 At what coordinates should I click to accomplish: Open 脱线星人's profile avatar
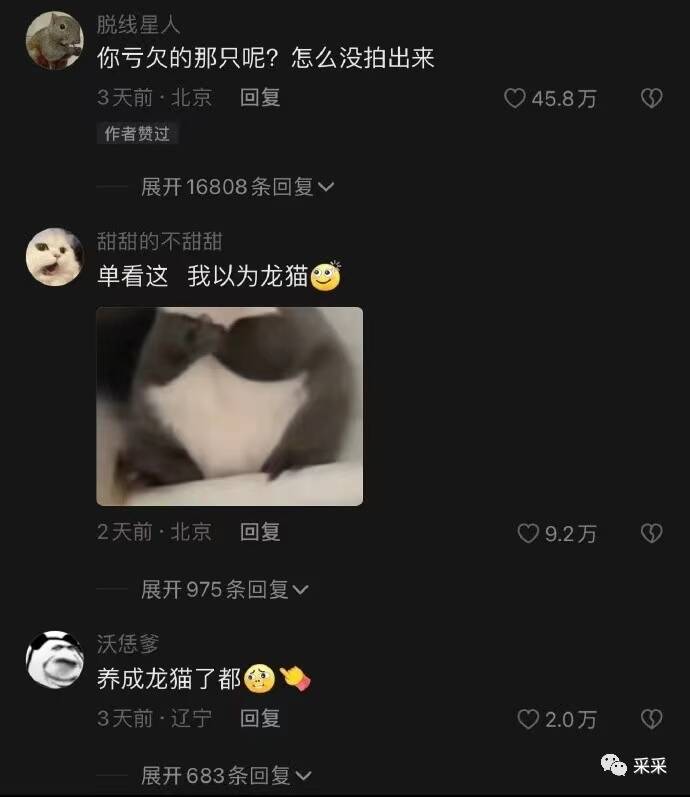(x=53, y=41)
